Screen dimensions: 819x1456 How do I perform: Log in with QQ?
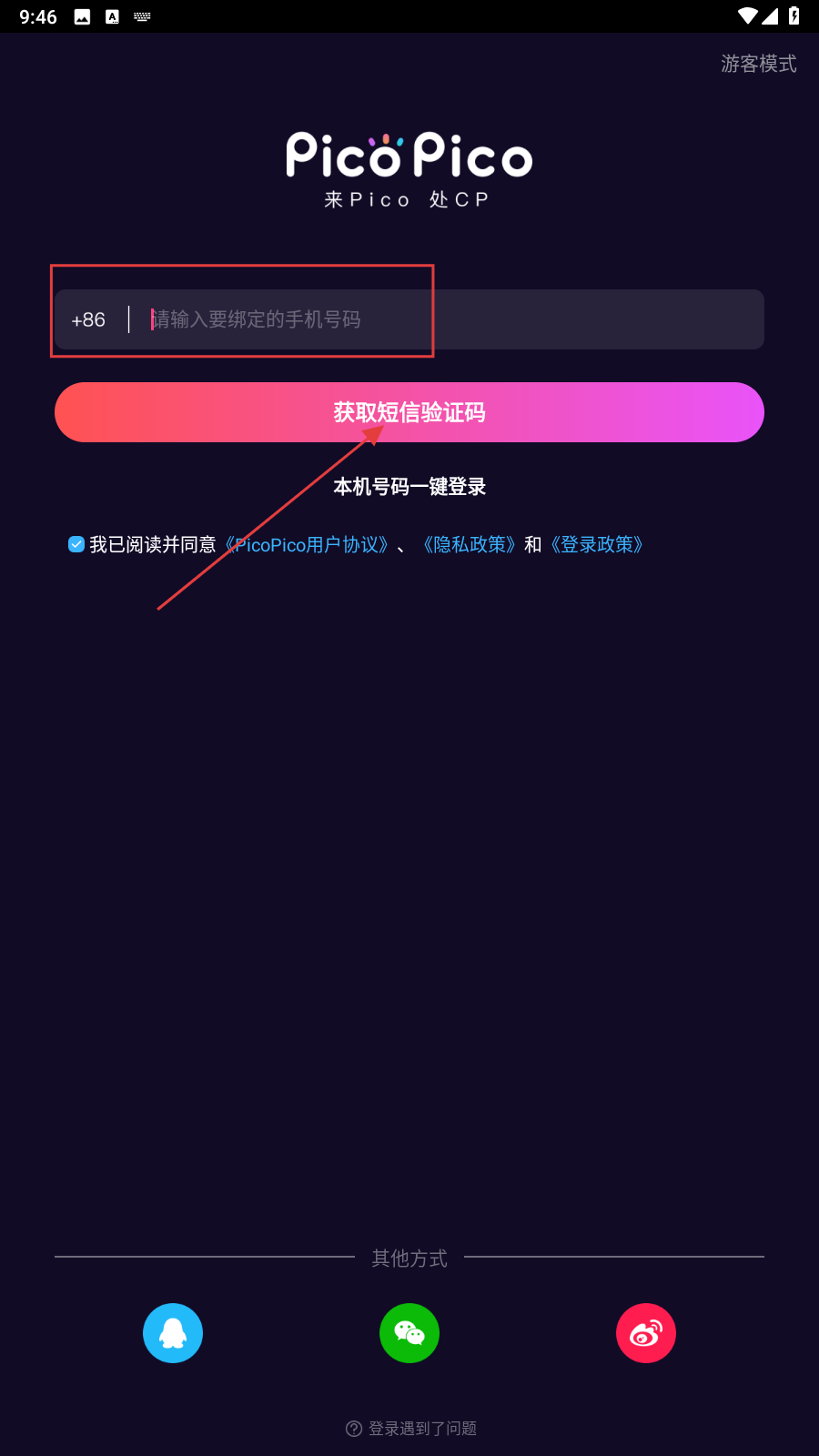[173, 1333]
